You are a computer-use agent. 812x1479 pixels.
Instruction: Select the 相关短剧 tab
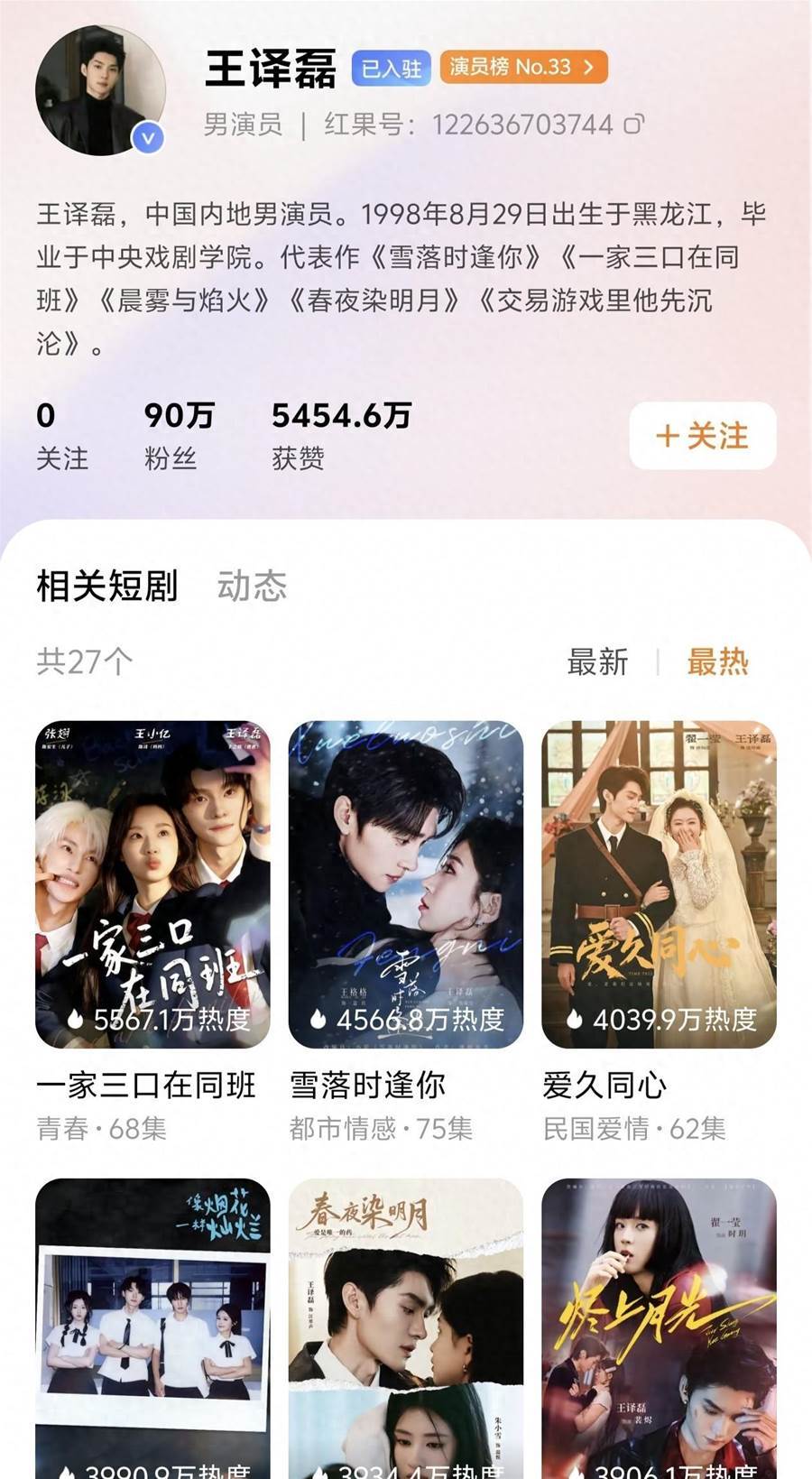click(x=107, y=586)
